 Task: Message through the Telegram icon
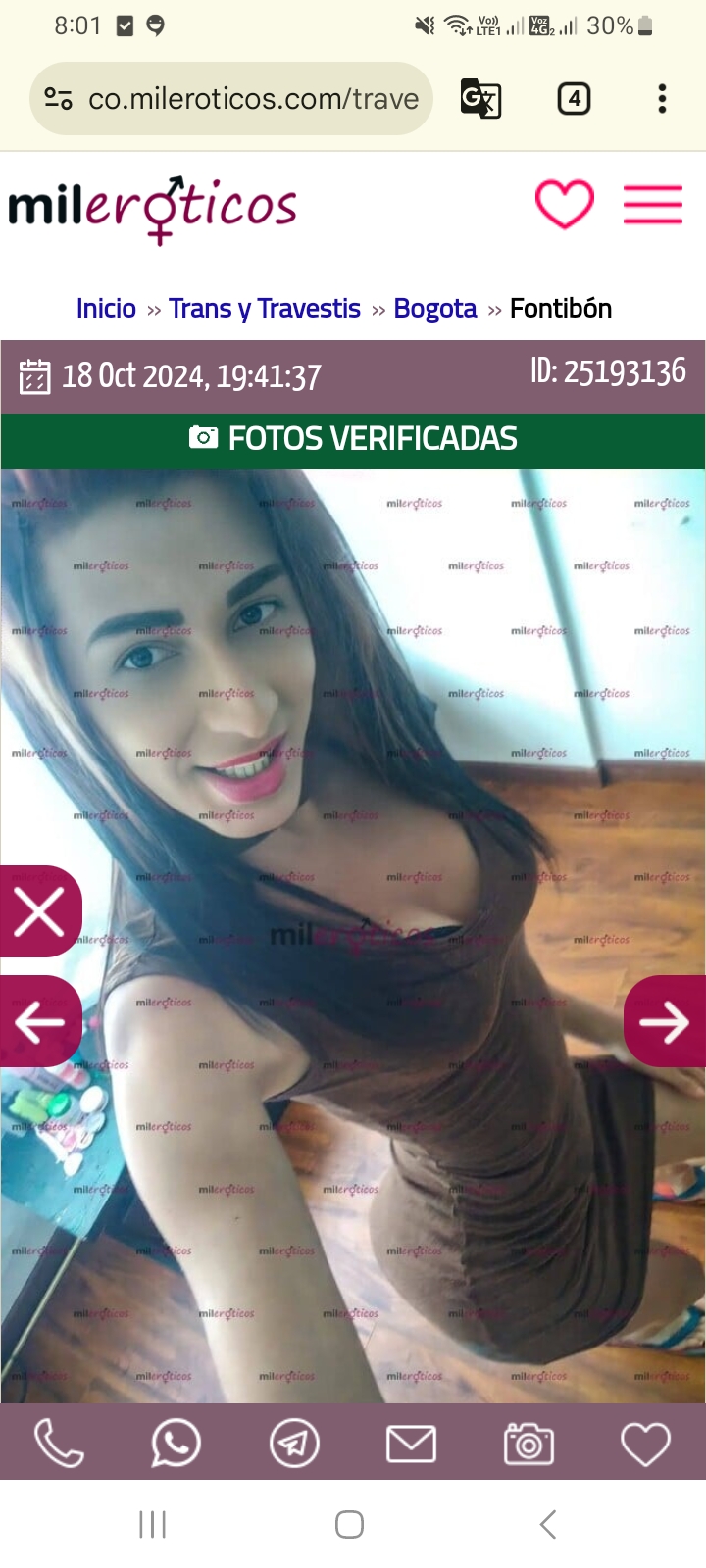pos(294,1444)
